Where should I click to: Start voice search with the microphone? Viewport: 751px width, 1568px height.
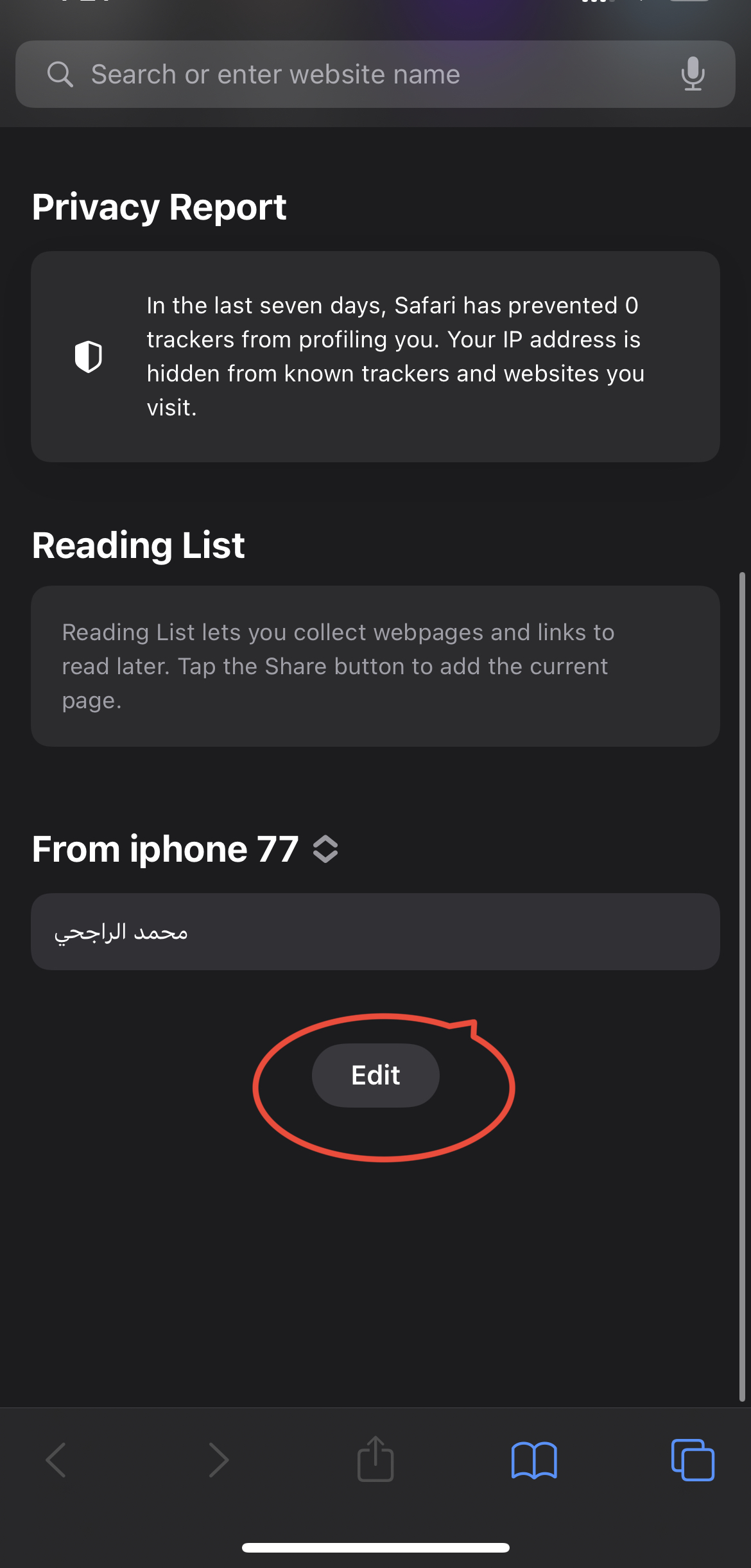[693, 74]
